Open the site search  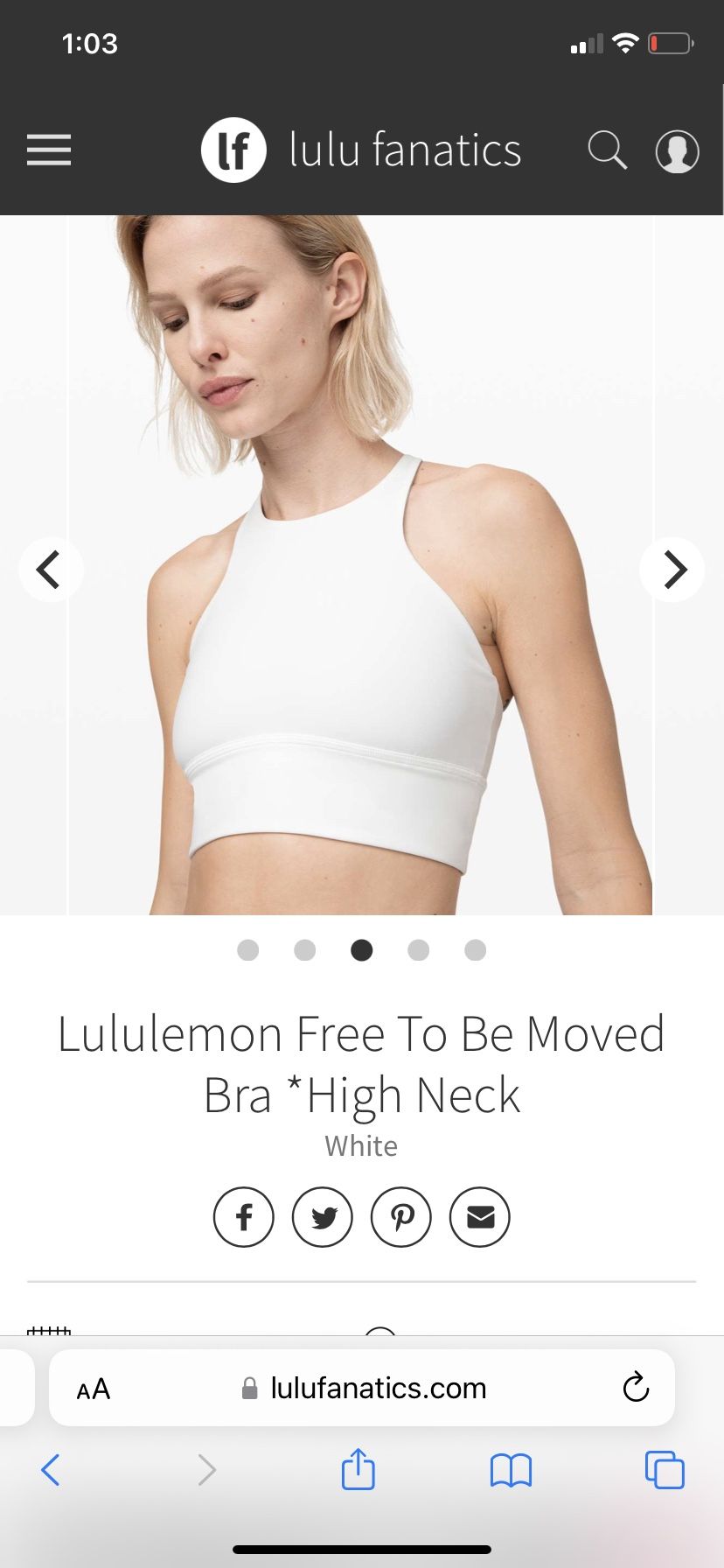pyautogui.click(x=607, y=150)
